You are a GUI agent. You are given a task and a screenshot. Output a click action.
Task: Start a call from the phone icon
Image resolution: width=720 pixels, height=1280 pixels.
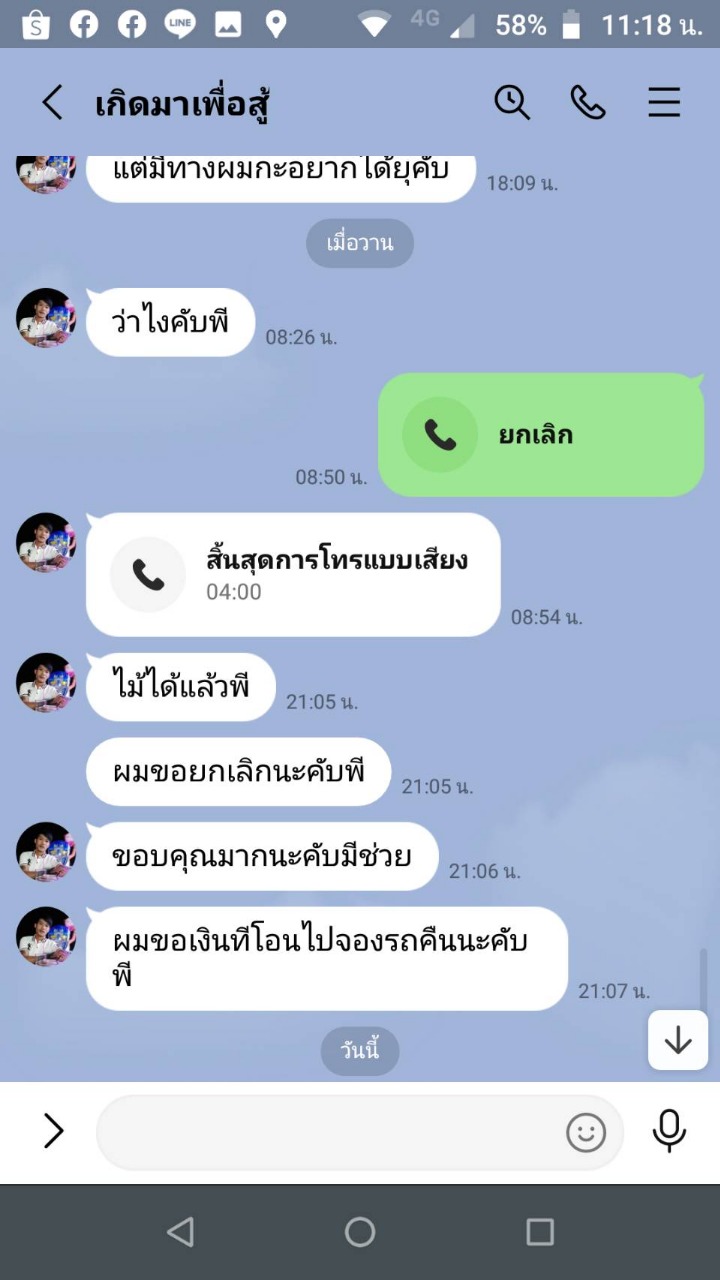588,102
